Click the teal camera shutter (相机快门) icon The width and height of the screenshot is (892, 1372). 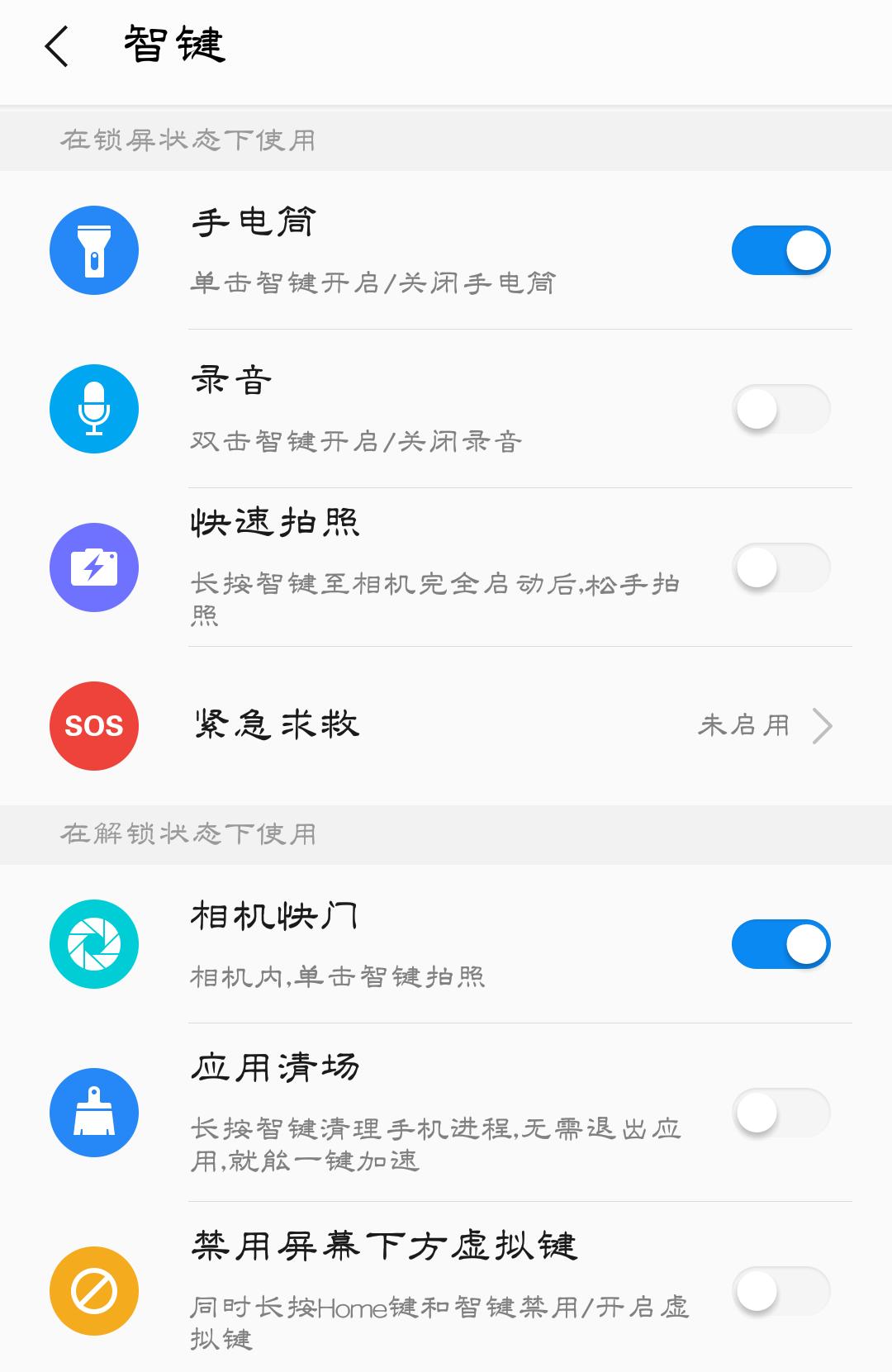93,944
